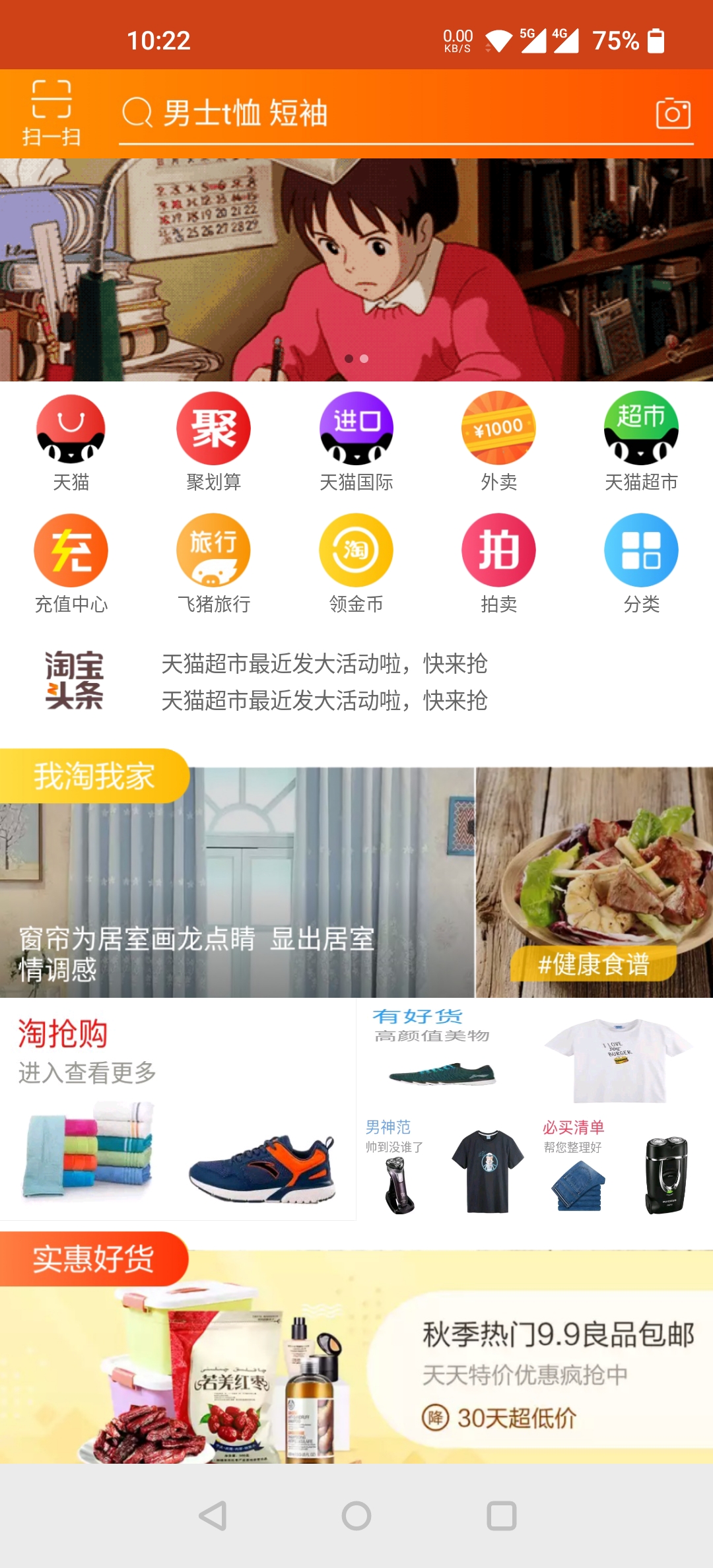713x1568 pixels.
Task: Select the second carousel indicator dot
Action: pos(365,358)
